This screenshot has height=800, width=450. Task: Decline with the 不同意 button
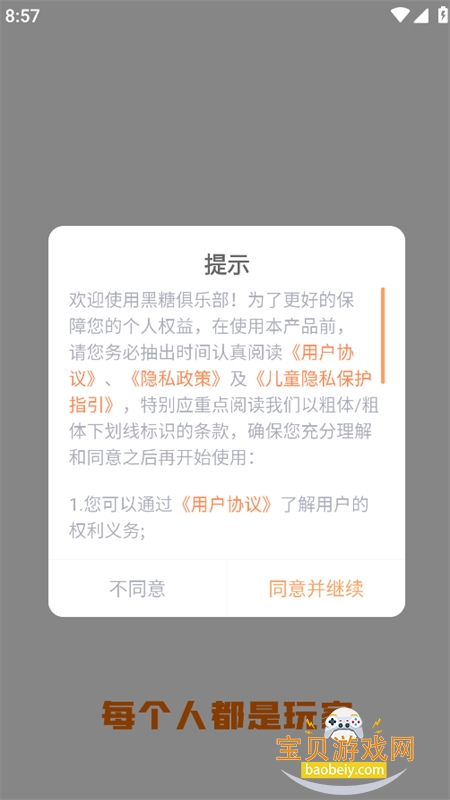(x=137, y=588)
